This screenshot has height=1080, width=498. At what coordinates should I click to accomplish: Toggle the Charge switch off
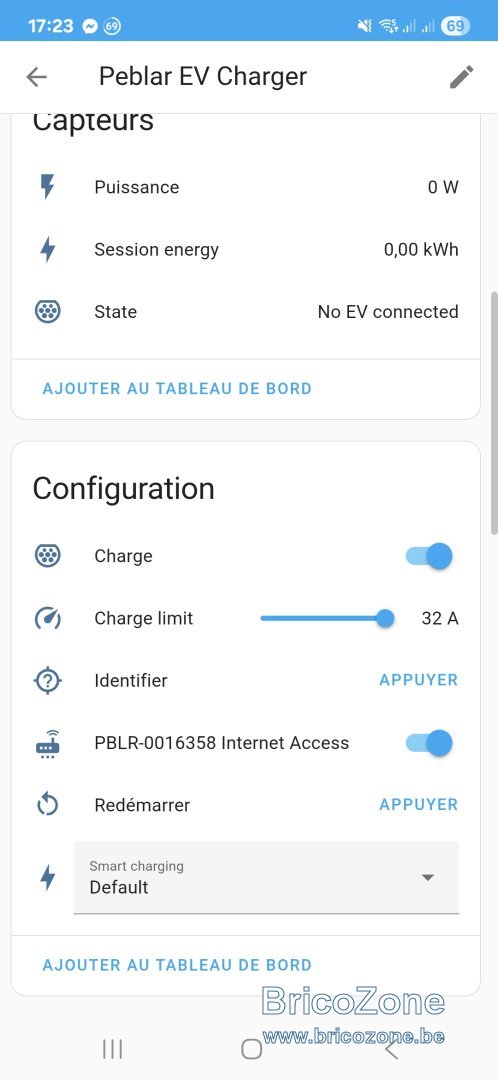[429, 556]
